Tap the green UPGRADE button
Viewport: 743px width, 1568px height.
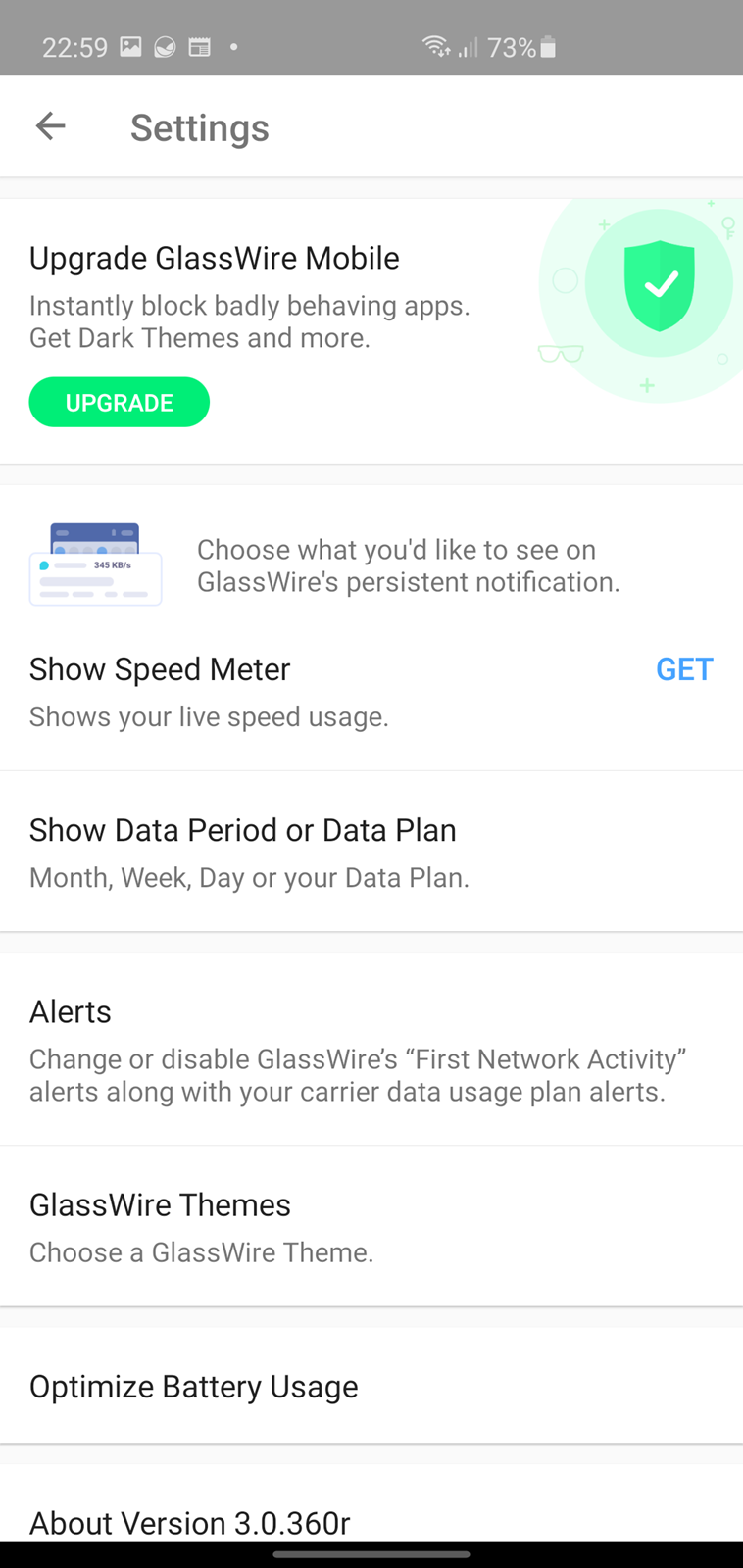pos(120,402)
